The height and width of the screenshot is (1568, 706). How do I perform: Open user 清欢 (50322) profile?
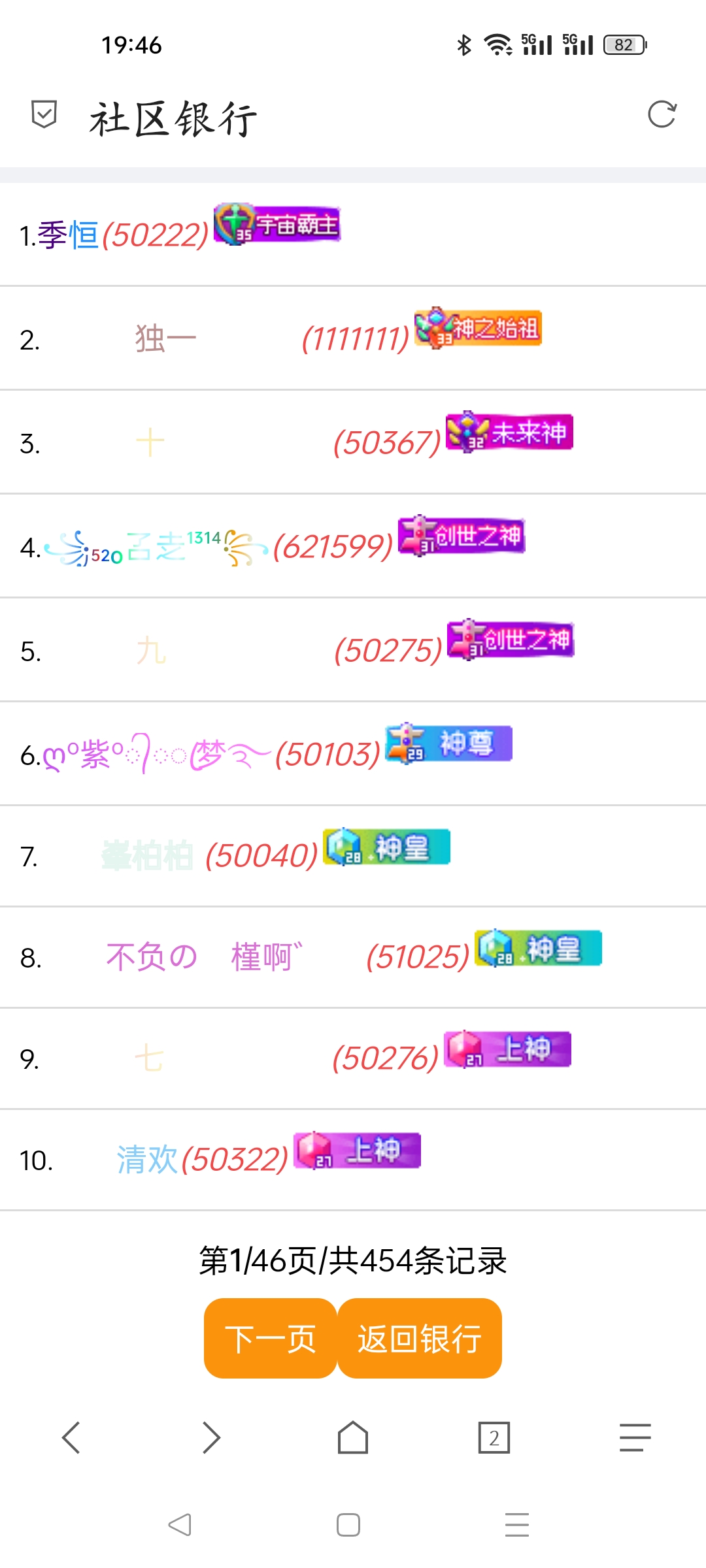point(147,1160)
